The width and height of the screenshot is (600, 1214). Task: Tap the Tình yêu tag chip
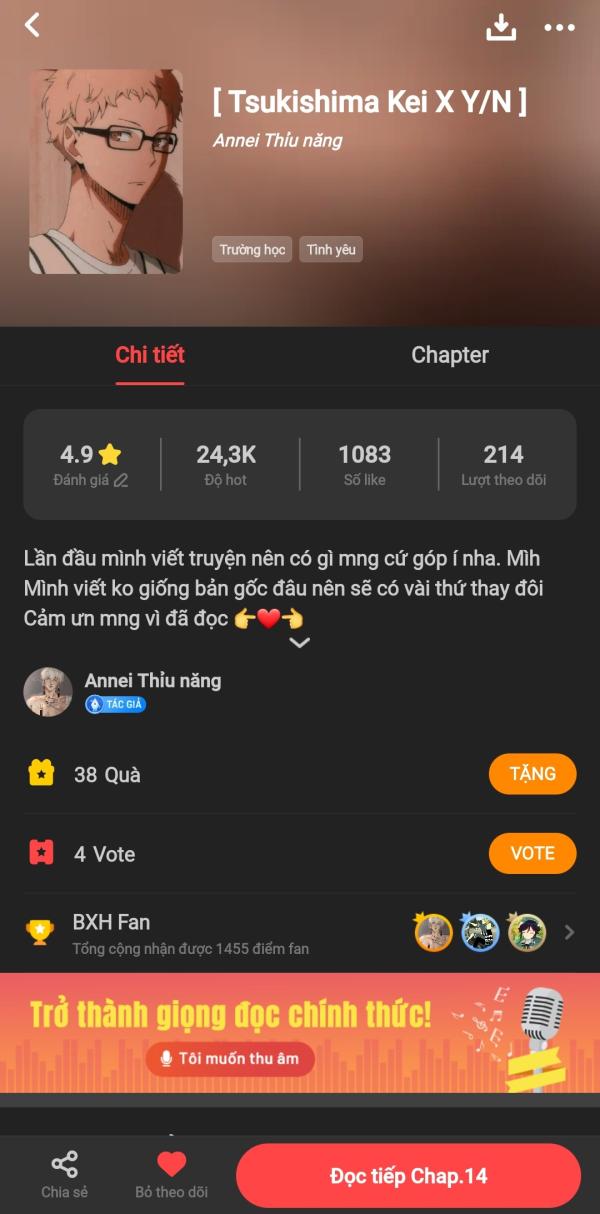[331, 250]
